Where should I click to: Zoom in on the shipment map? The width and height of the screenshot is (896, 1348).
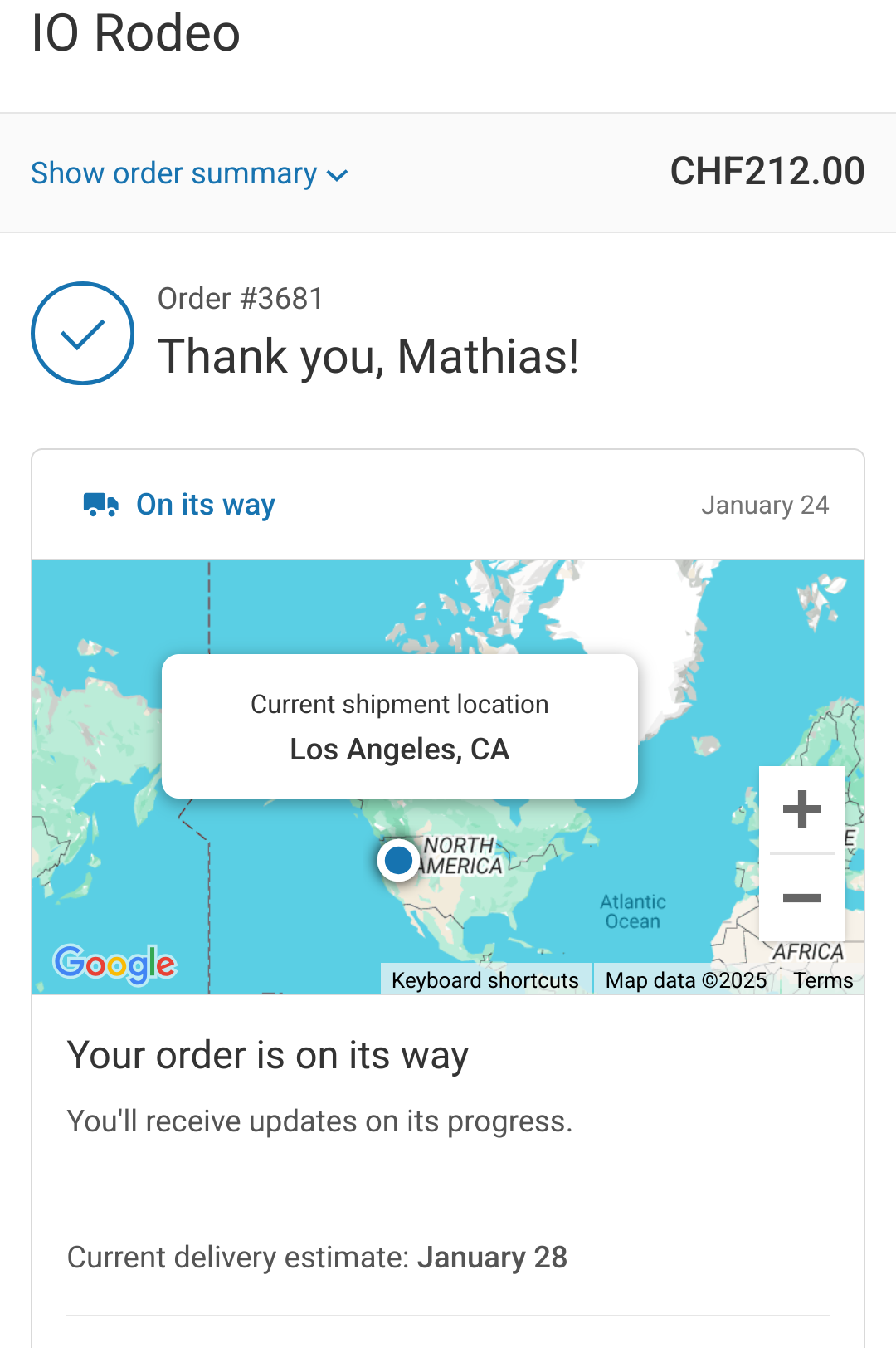tap(801, 809)
